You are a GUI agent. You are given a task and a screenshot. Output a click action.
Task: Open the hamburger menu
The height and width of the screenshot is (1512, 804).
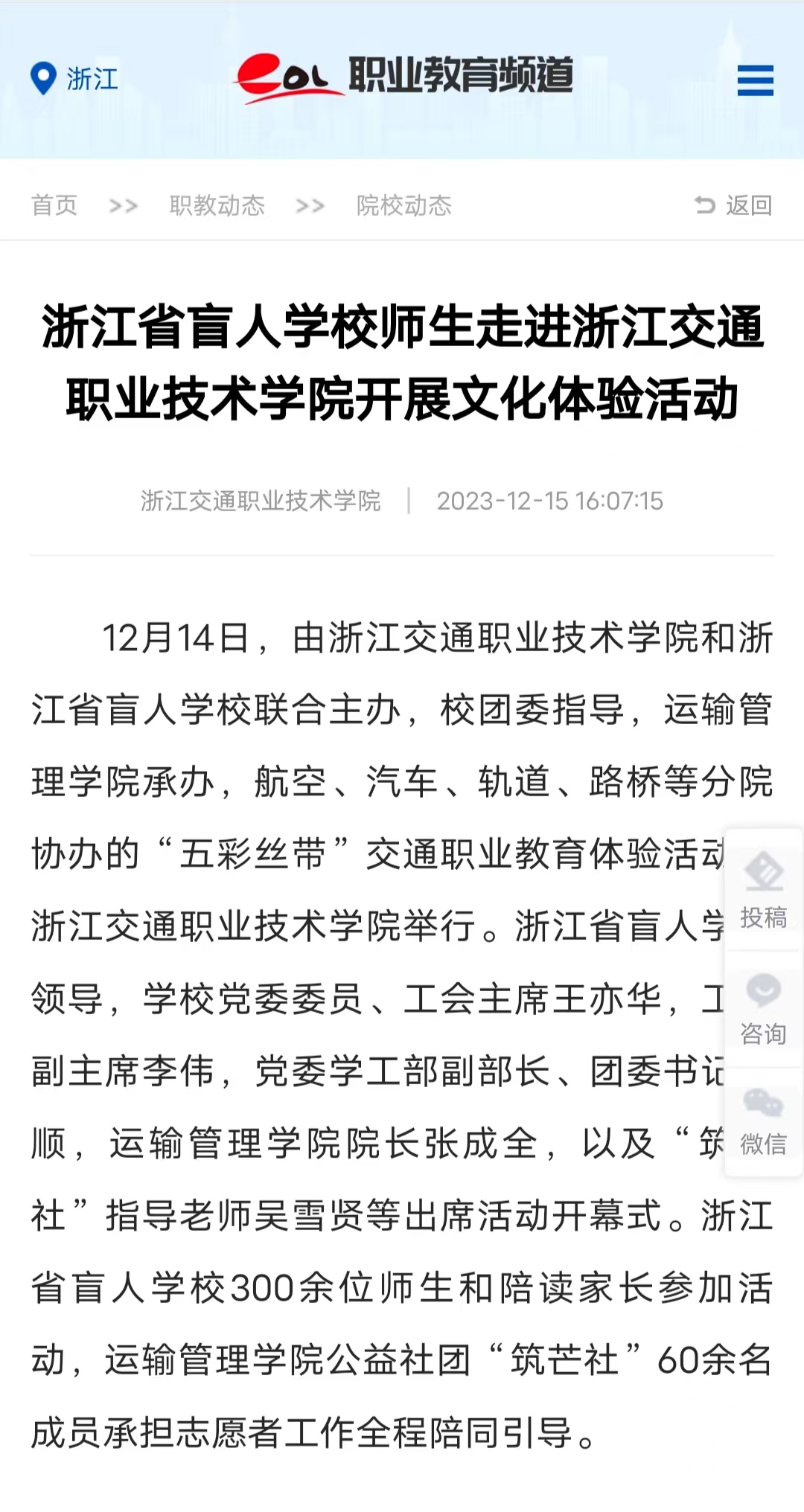click(755, 80)
